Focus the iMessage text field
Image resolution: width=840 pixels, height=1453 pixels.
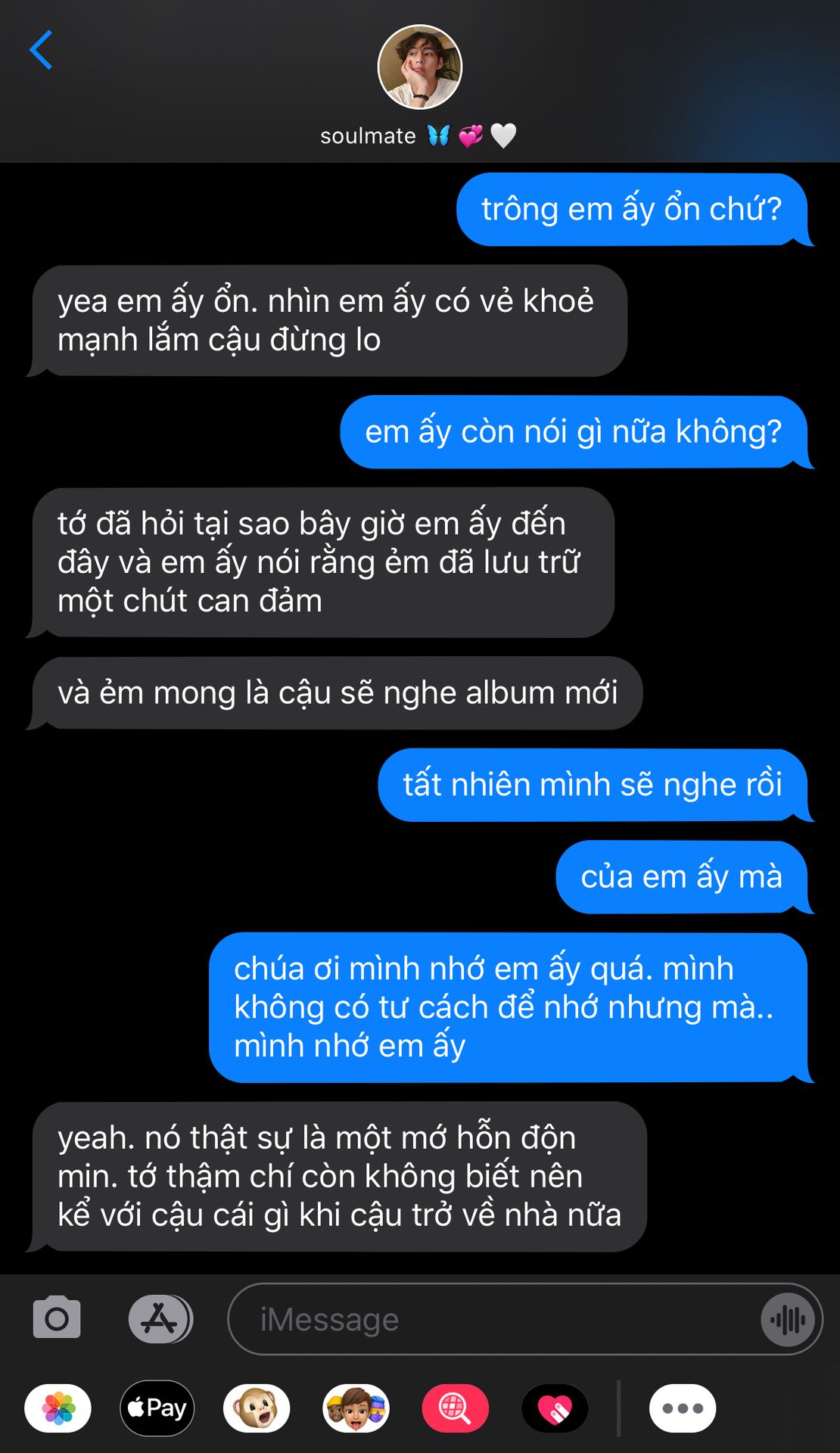pyautogui.click(x=492, y=1319)
